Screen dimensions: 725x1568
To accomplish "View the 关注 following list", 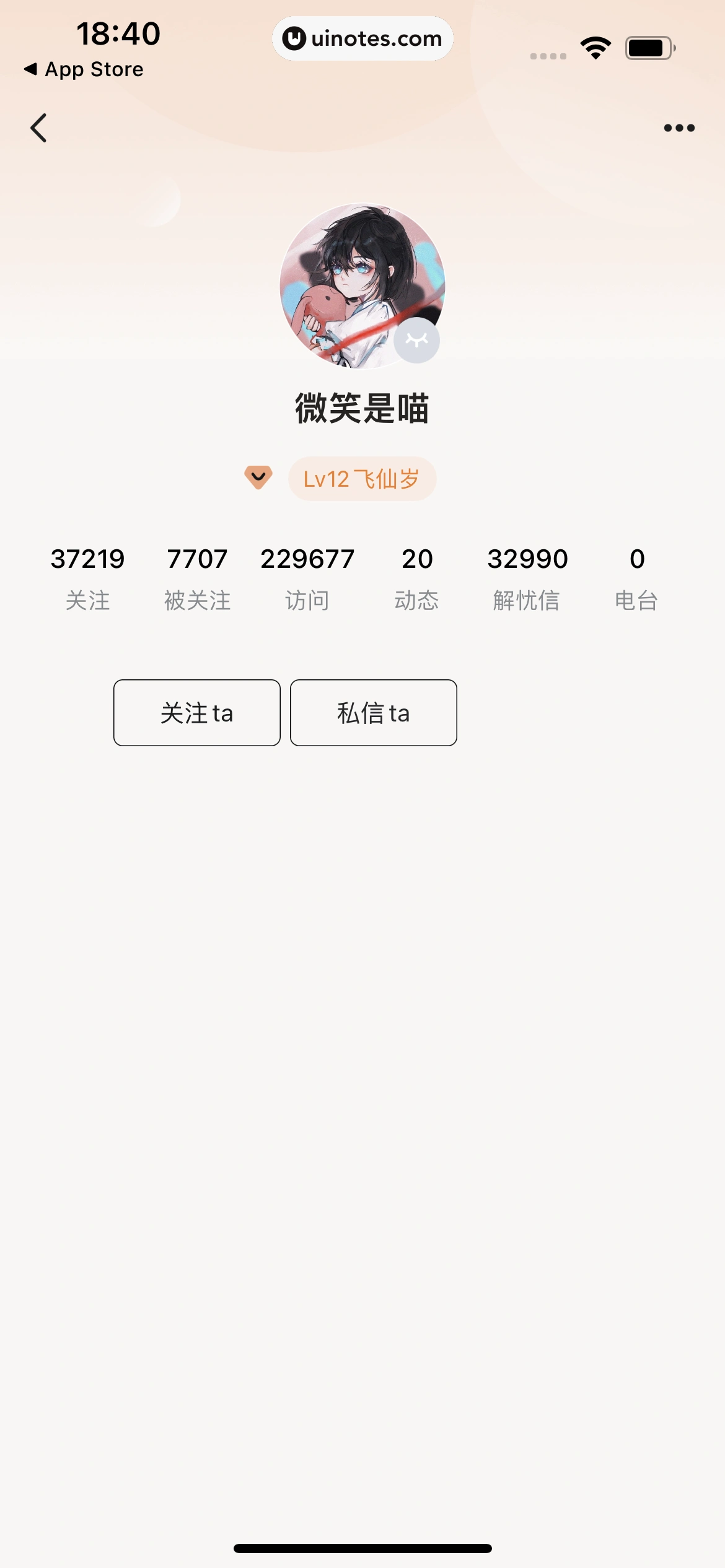I will click(x=87, y=577).
